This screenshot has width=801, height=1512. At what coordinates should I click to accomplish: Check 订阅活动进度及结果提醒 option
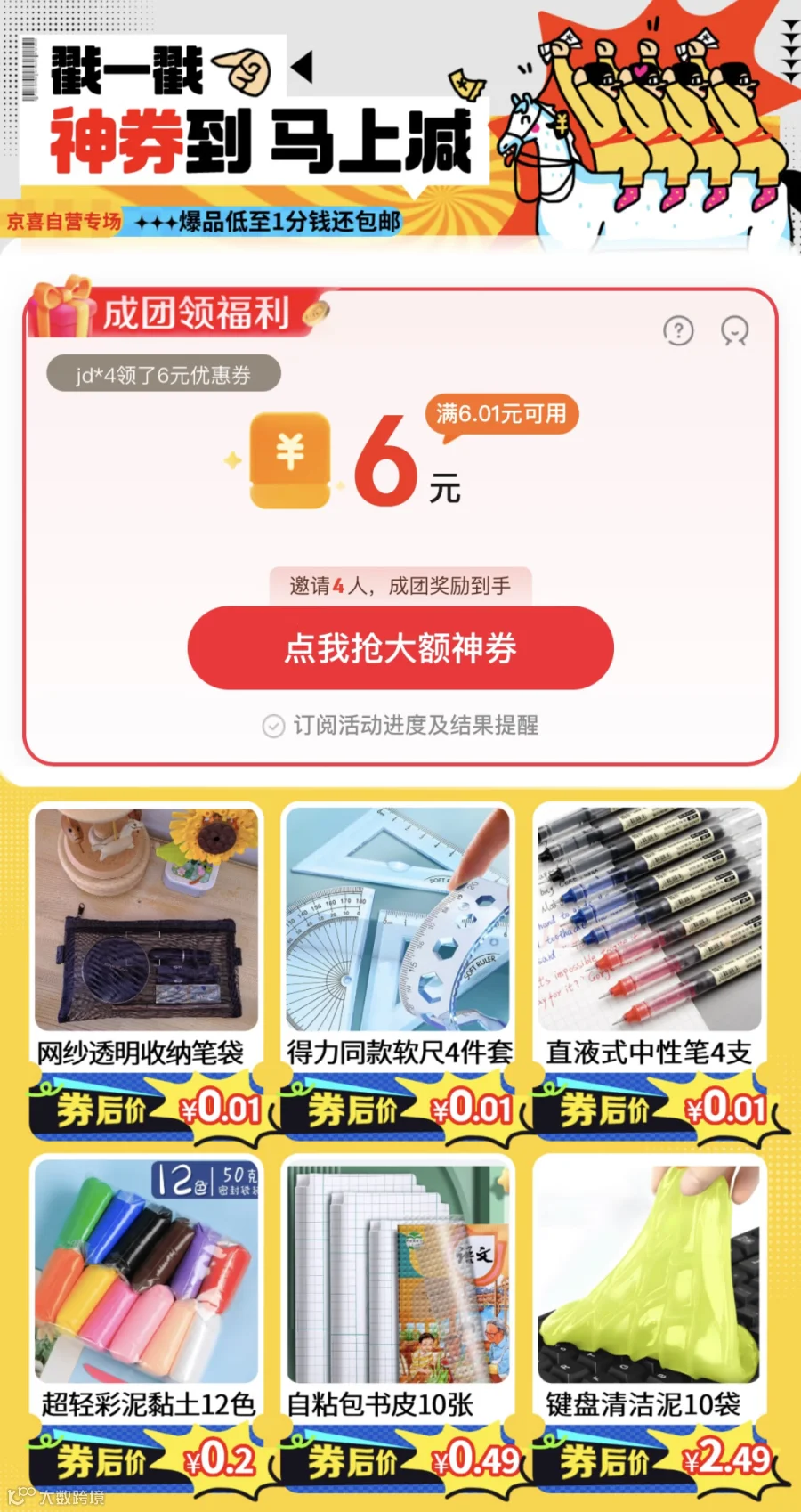[x=400, y=726]
